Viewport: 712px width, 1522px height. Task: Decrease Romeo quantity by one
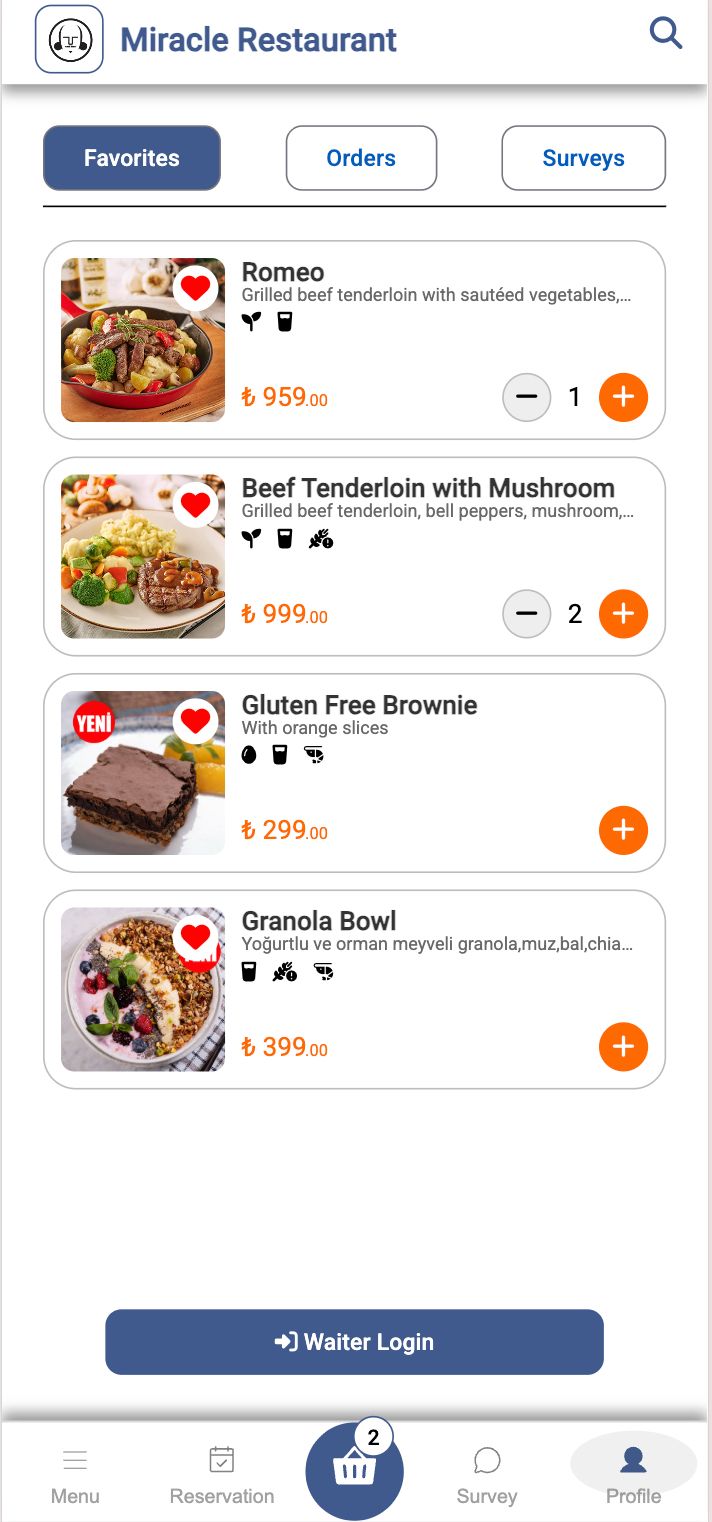coord(526,397)
